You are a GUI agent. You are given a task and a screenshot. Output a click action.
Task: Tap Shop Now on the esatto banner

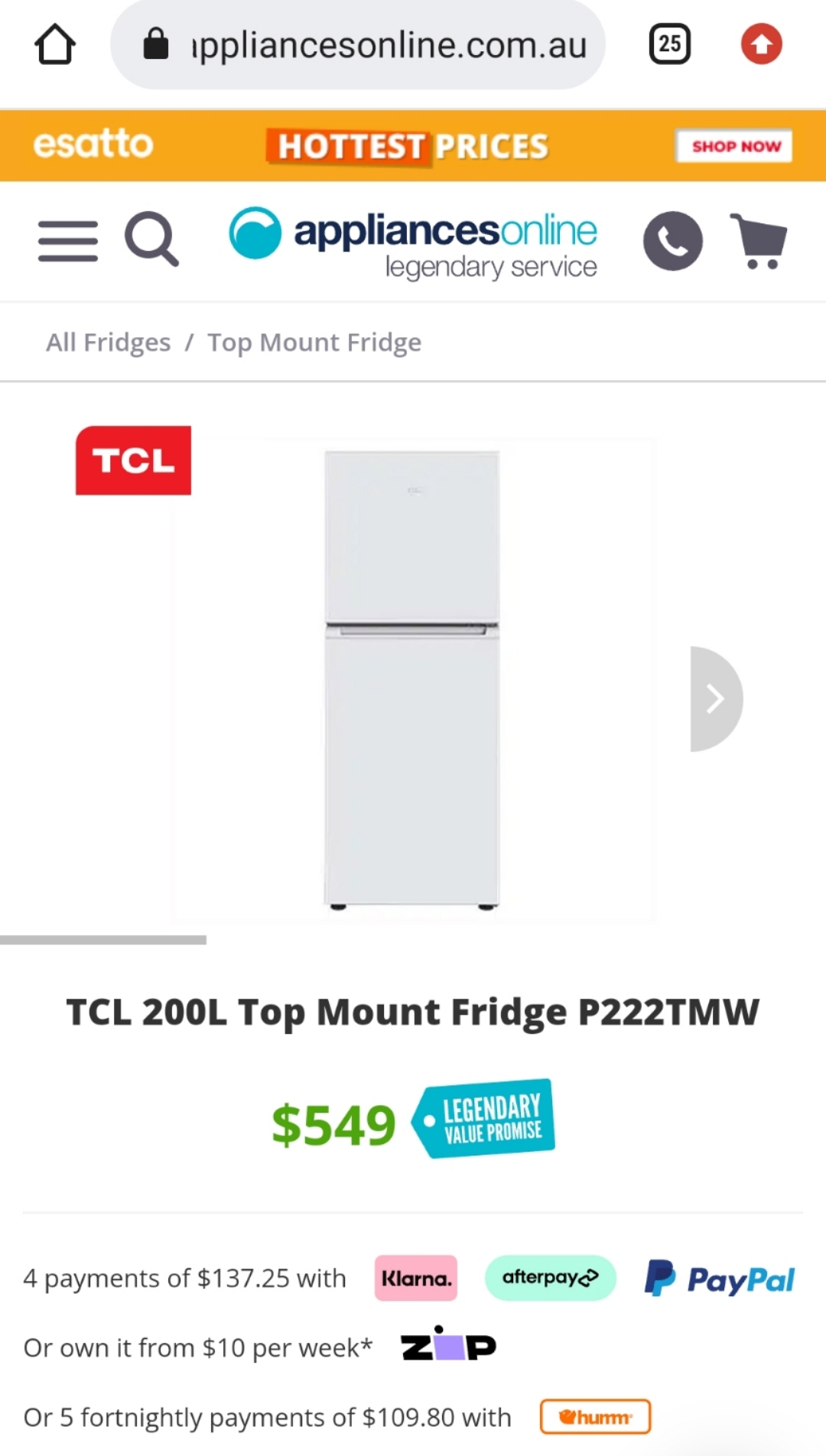click(x=734, y=146)
